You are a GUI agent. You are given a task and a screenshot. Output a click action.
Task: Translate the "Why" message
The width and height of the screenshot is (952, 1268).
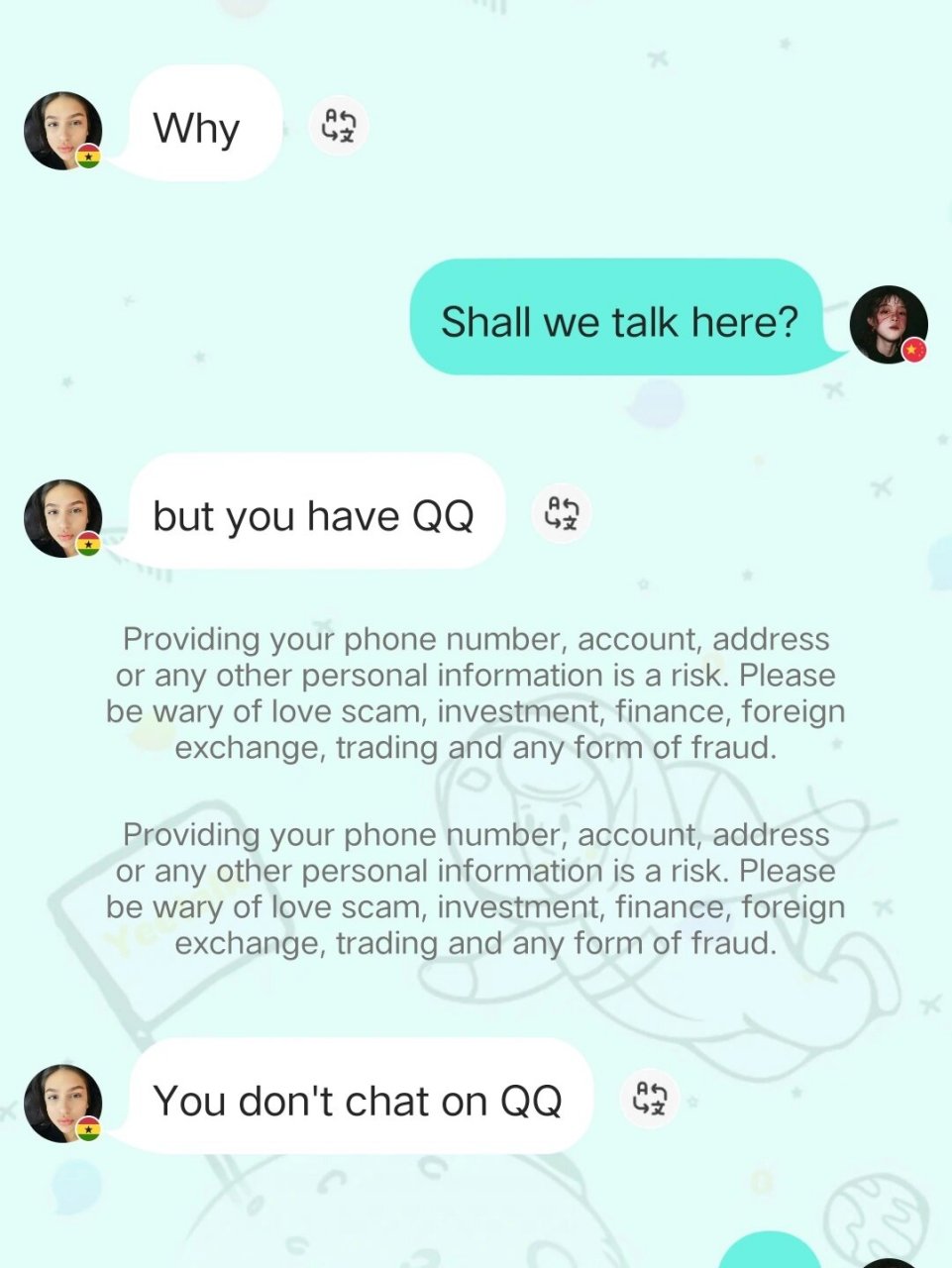[x=339, y=126]
